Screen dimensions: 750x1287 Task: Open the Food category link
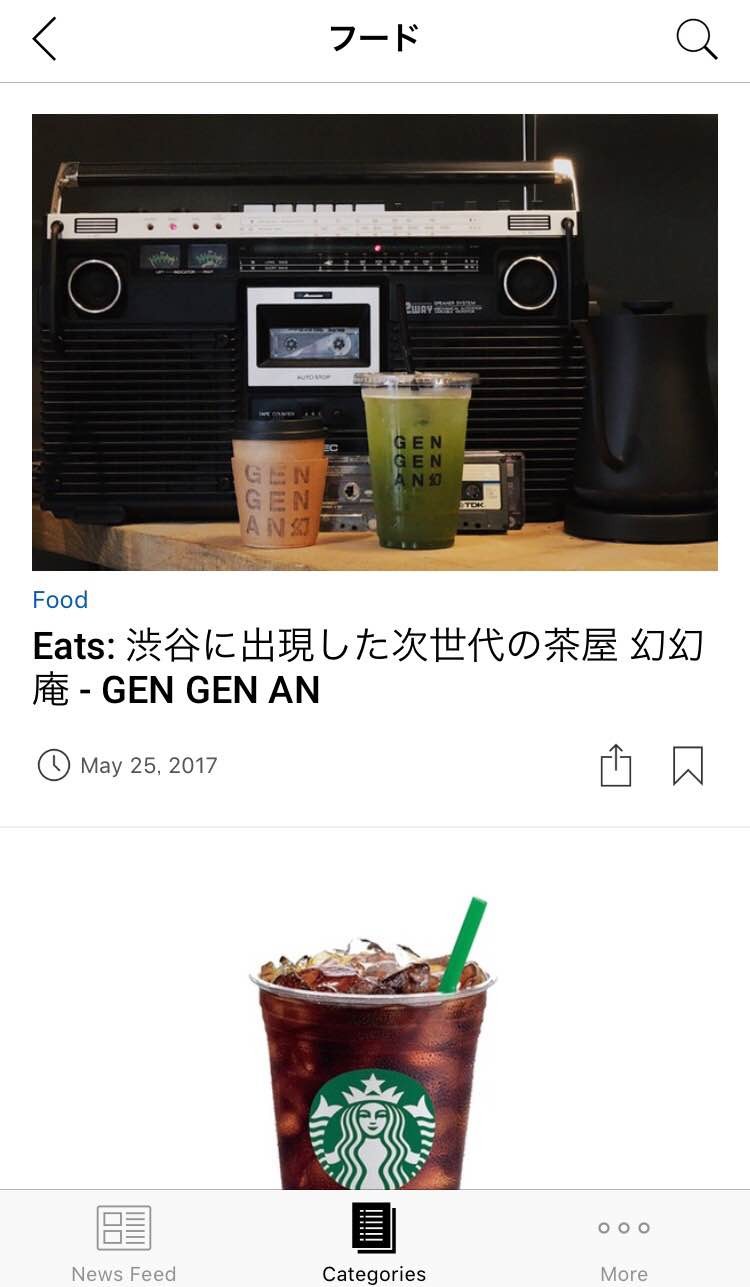tap(60, 600)
